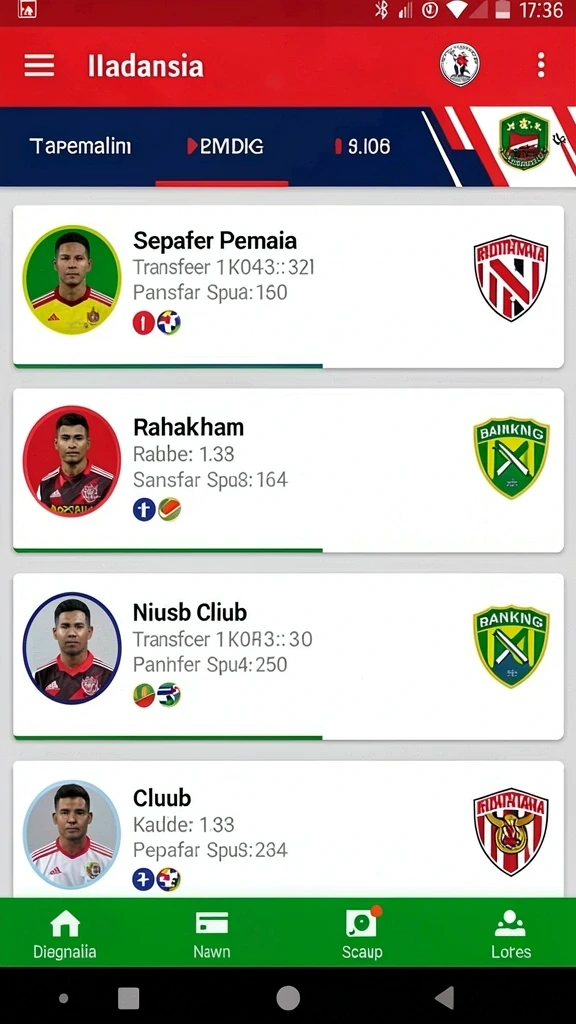The width and height of the screenshot is (576, 1024).
Task: Open the Rahakham player card
Action: click(288, 470)
